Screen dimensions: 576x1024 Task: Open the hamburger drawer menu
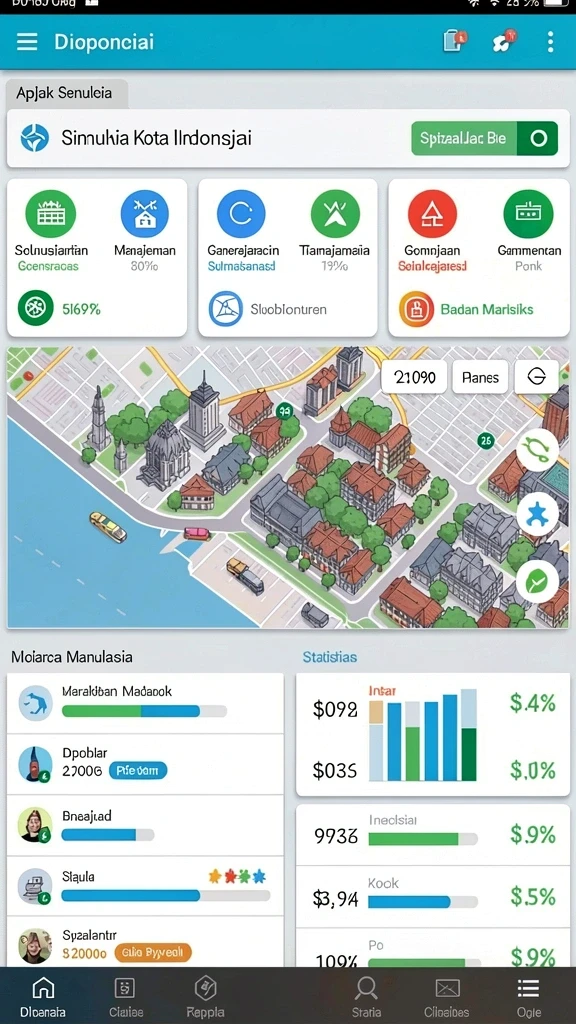[27, 42]
